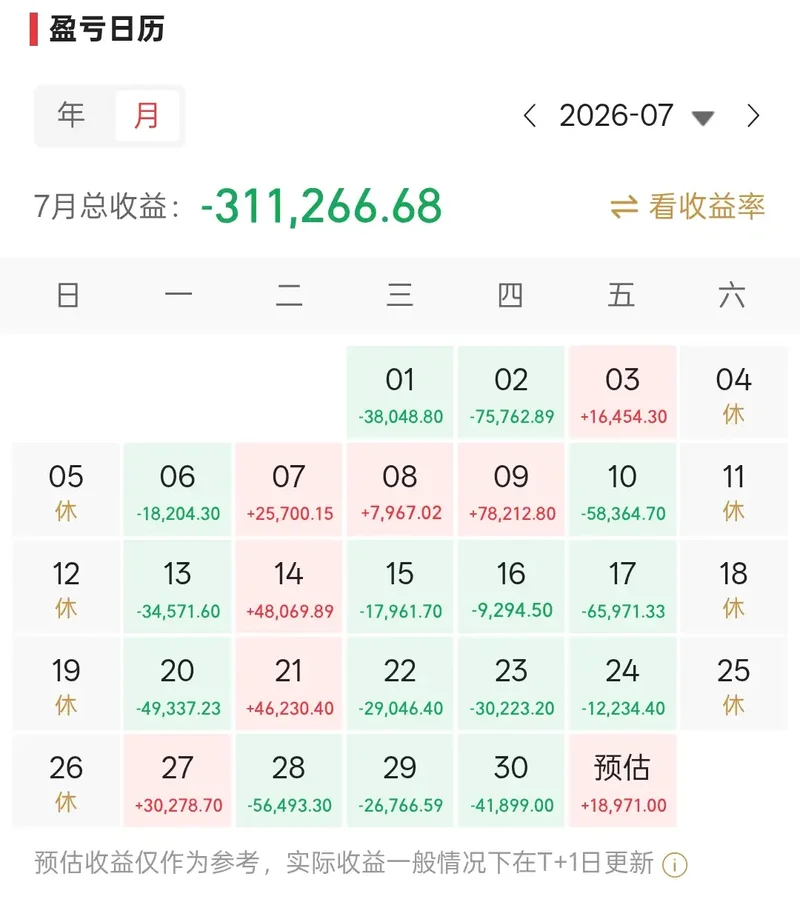800x902 pixels.
Task: Open the 2026-07 month picker
Action: tap(636, 116)
